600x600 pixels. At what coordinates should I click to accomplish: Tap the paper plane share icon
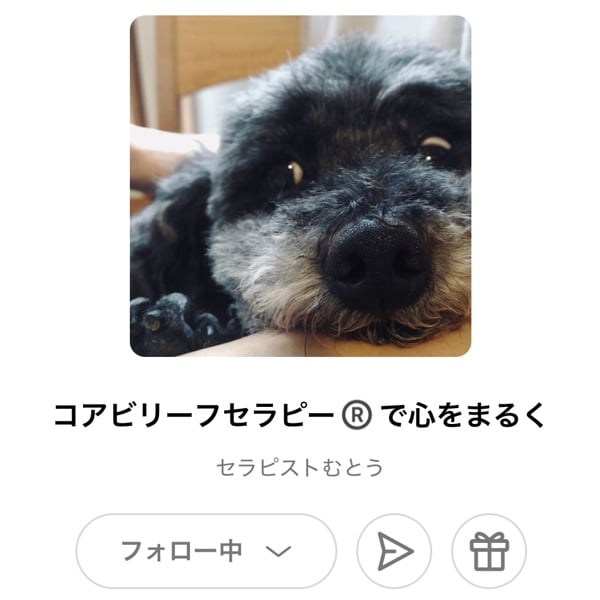click(394, 551)
